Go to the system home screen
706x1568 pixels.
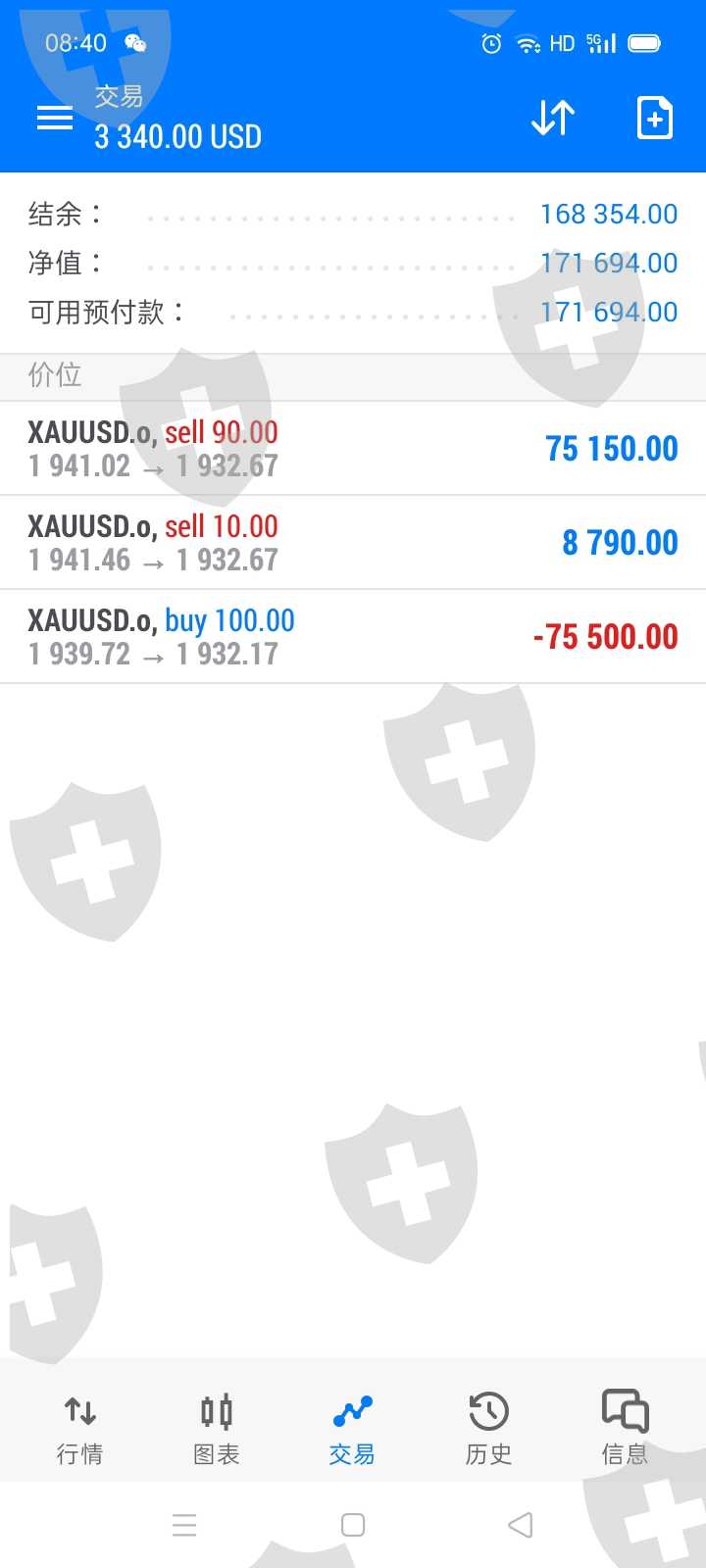pyautogui.click(x=353, y=1525)
